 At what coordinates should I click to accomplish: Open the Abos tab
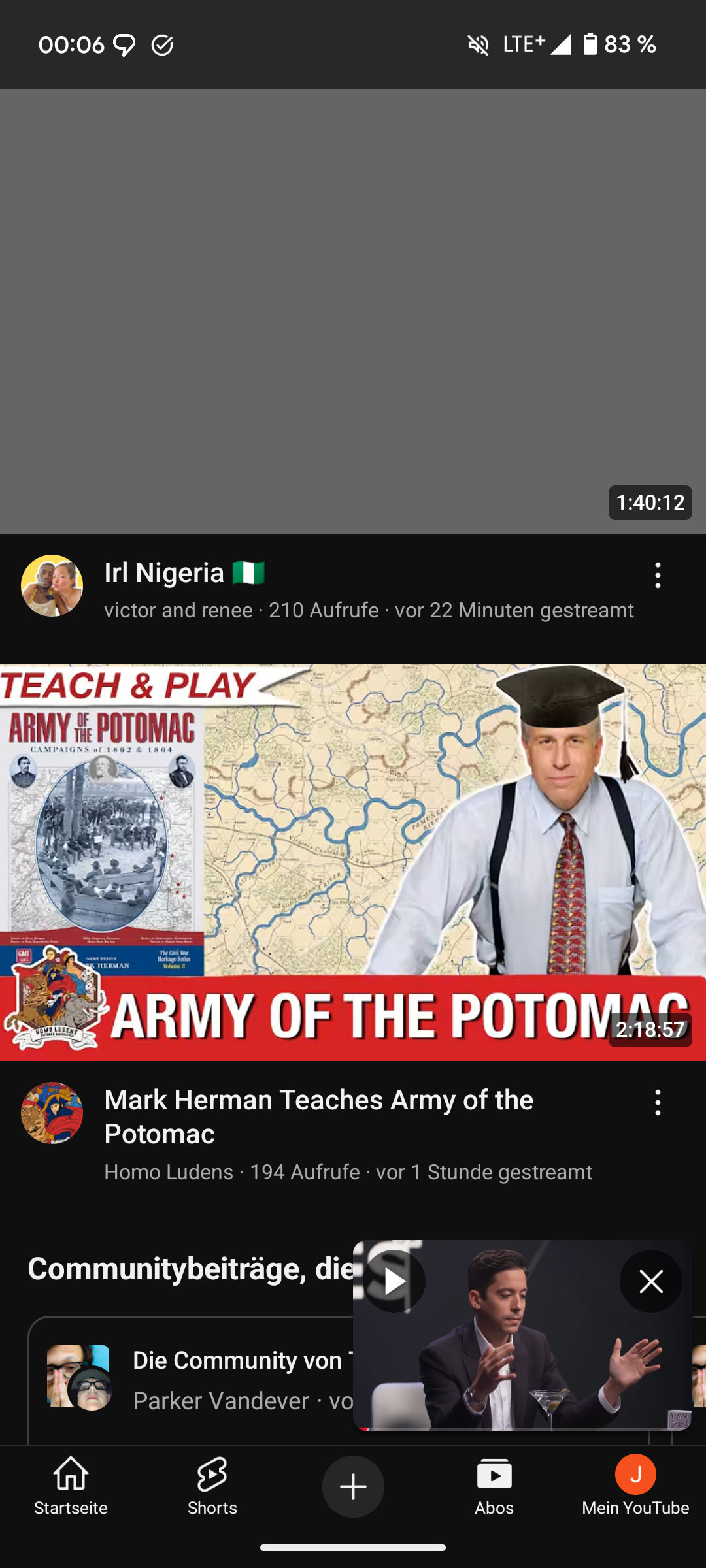click(x=494, y=1487)
